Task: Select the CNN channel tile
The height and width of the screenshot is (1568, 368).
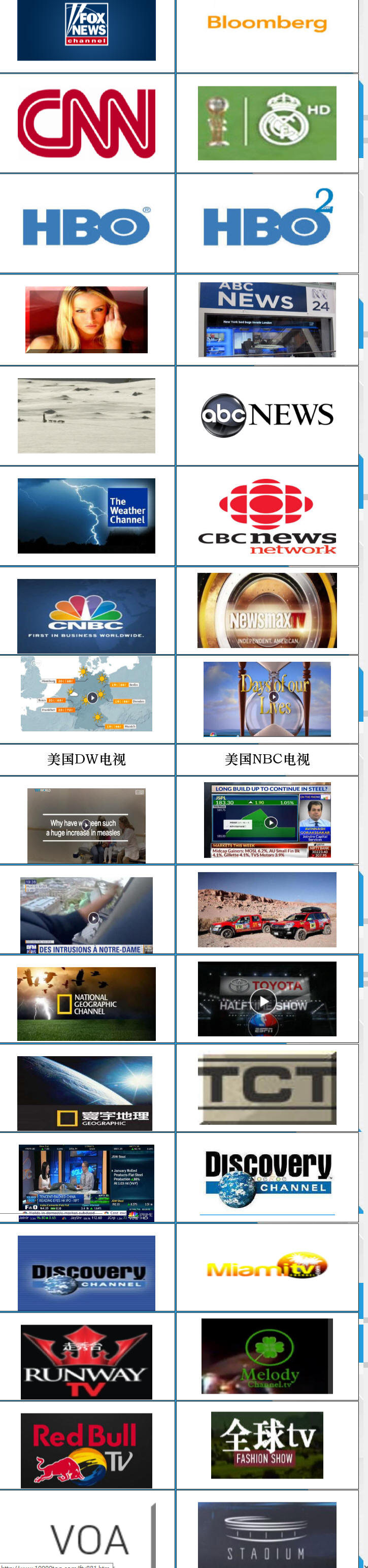Action: coord(86,123)
